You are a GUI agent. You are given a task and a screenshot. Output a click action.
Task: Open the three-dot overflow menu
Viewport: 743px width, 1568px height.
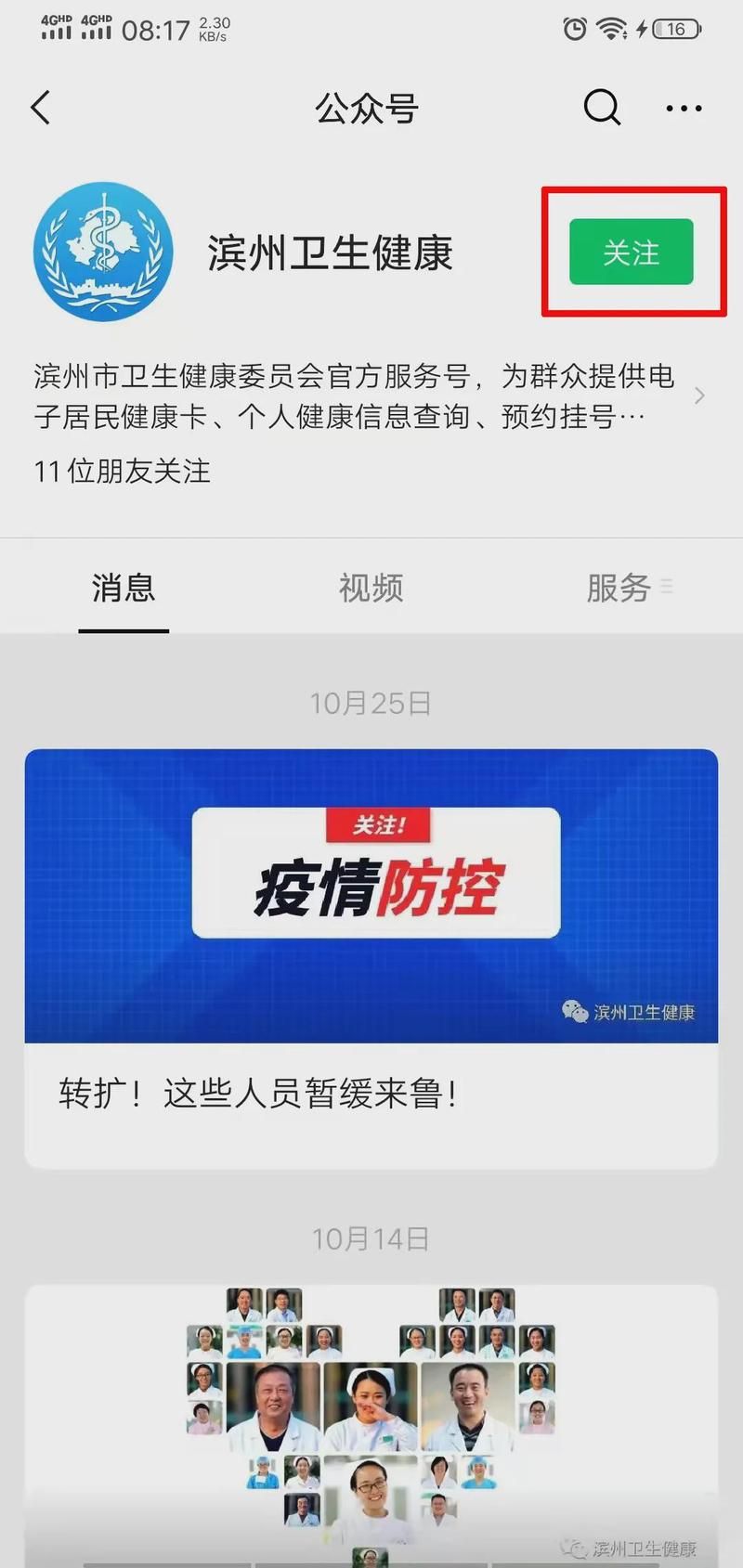[684, 109]
